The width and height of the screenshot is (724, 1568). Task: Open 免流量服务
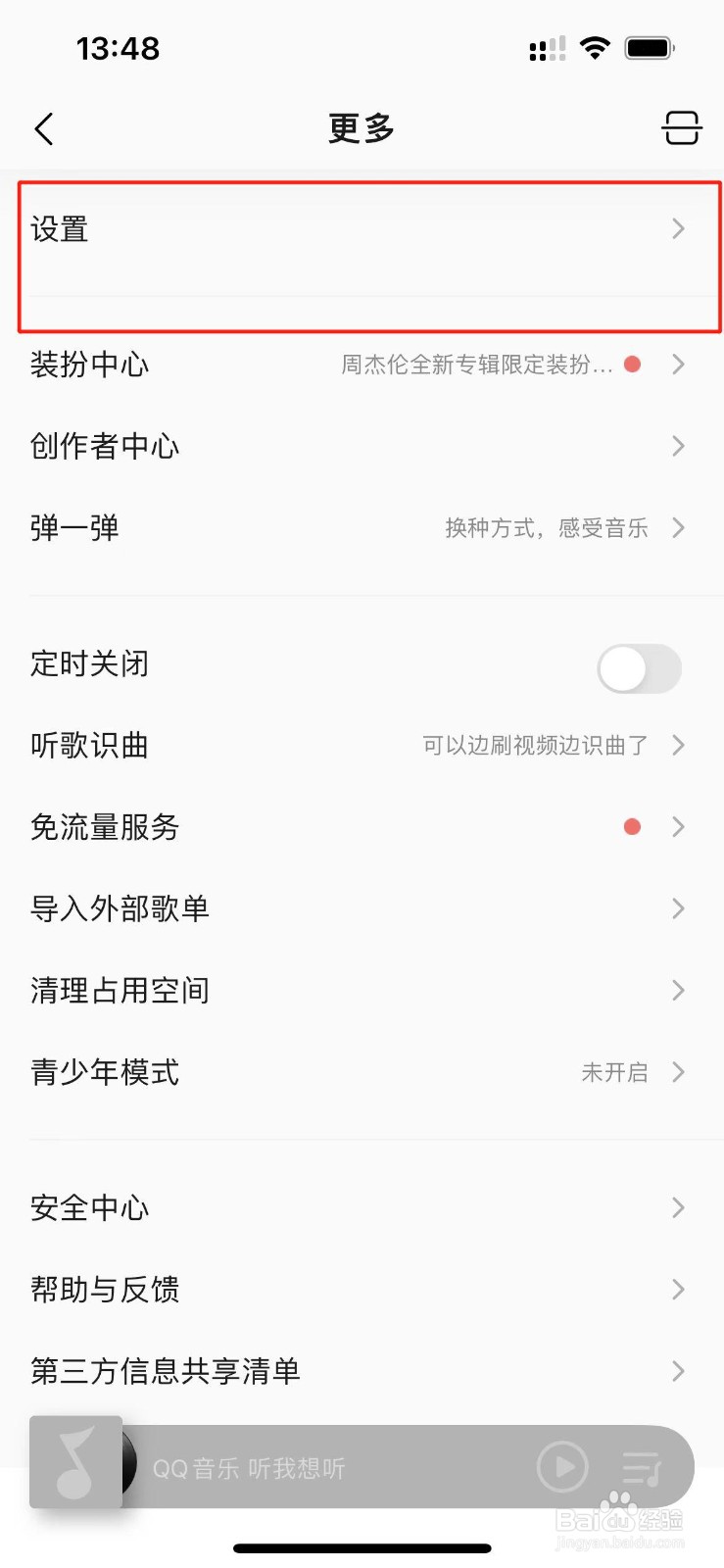tap(362, 827)
